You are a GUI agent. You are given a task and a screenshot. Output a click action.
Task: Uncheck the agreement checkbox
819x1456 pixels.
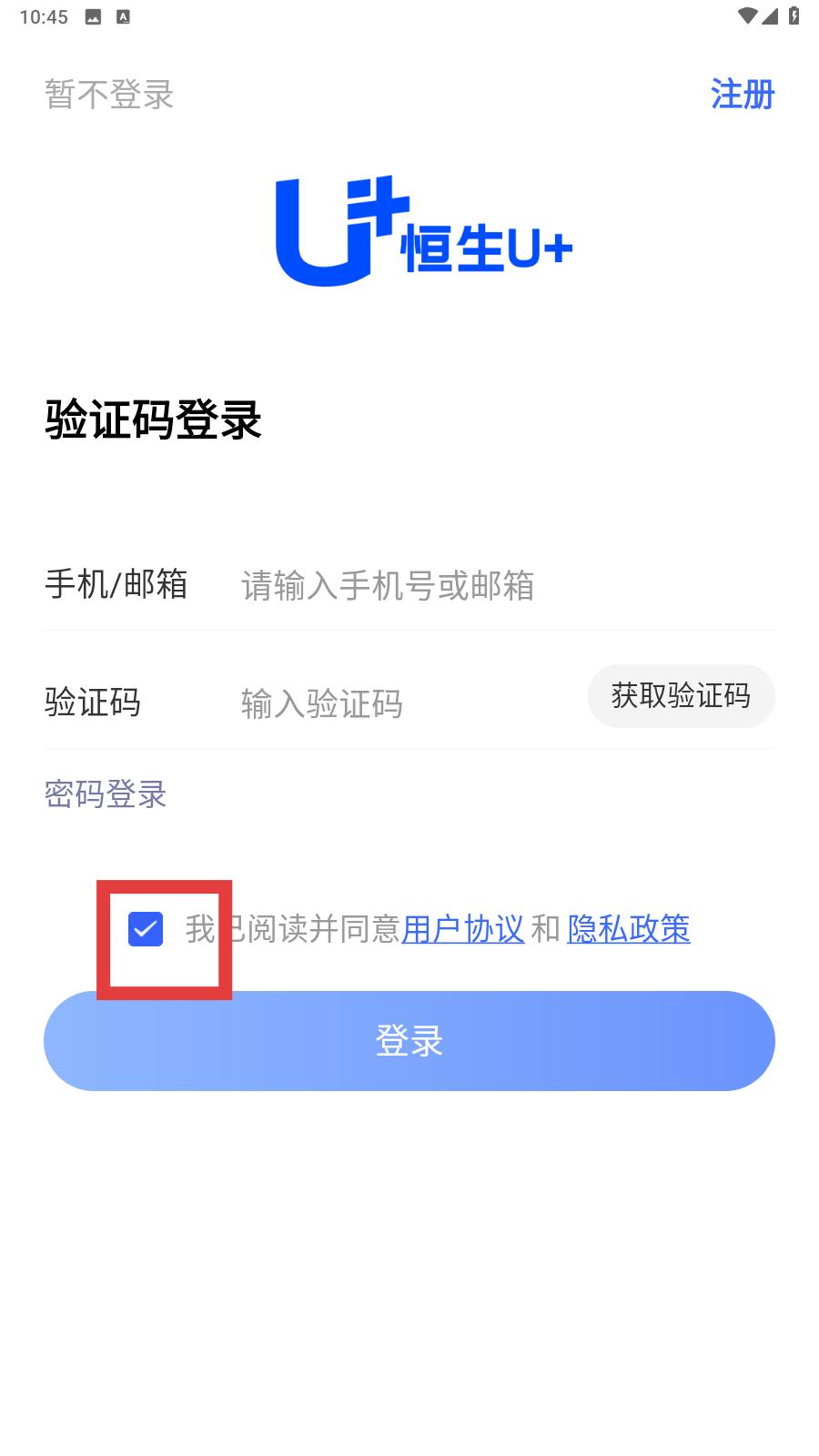pos(146,929)
